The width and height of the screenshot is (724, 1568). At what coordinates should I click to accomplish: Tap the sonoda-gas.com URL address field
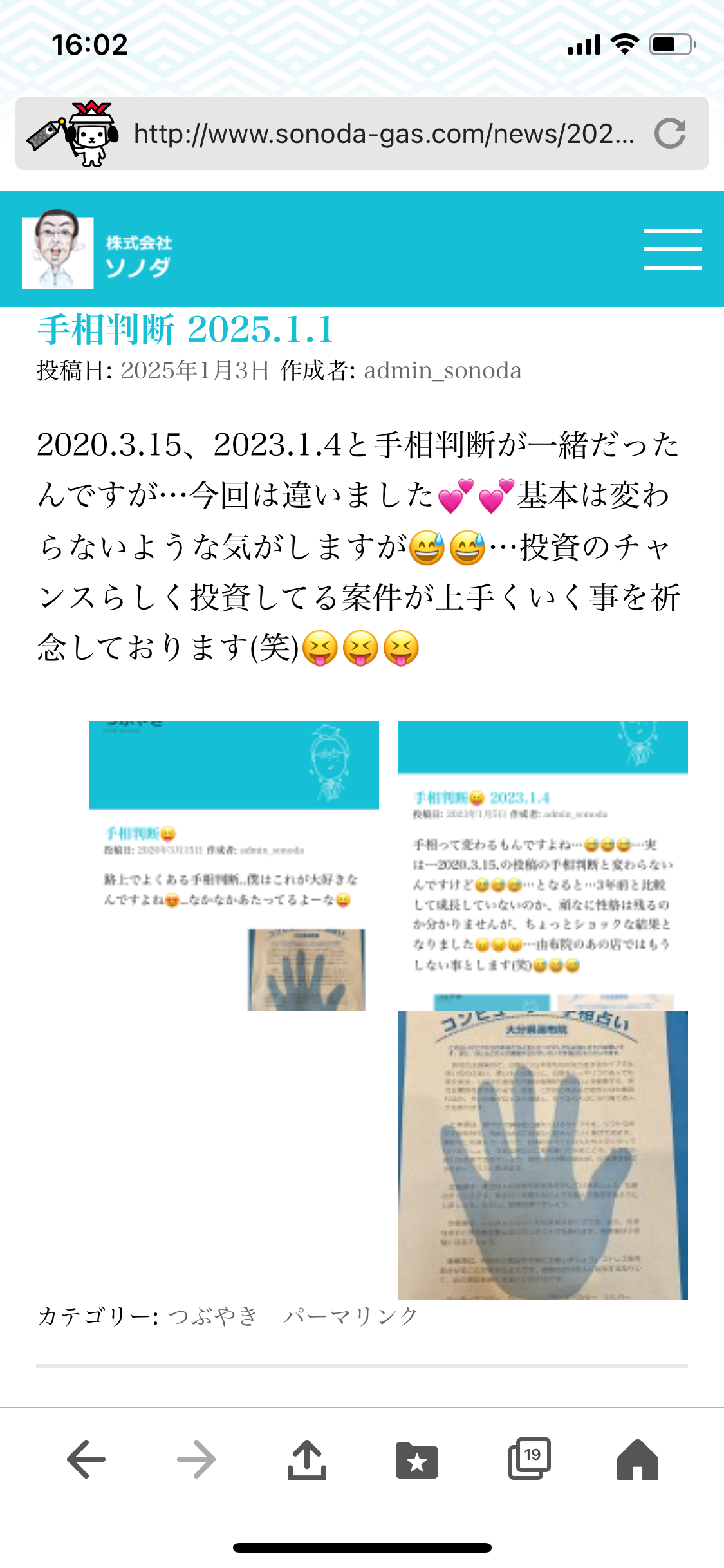coord(384,134)
